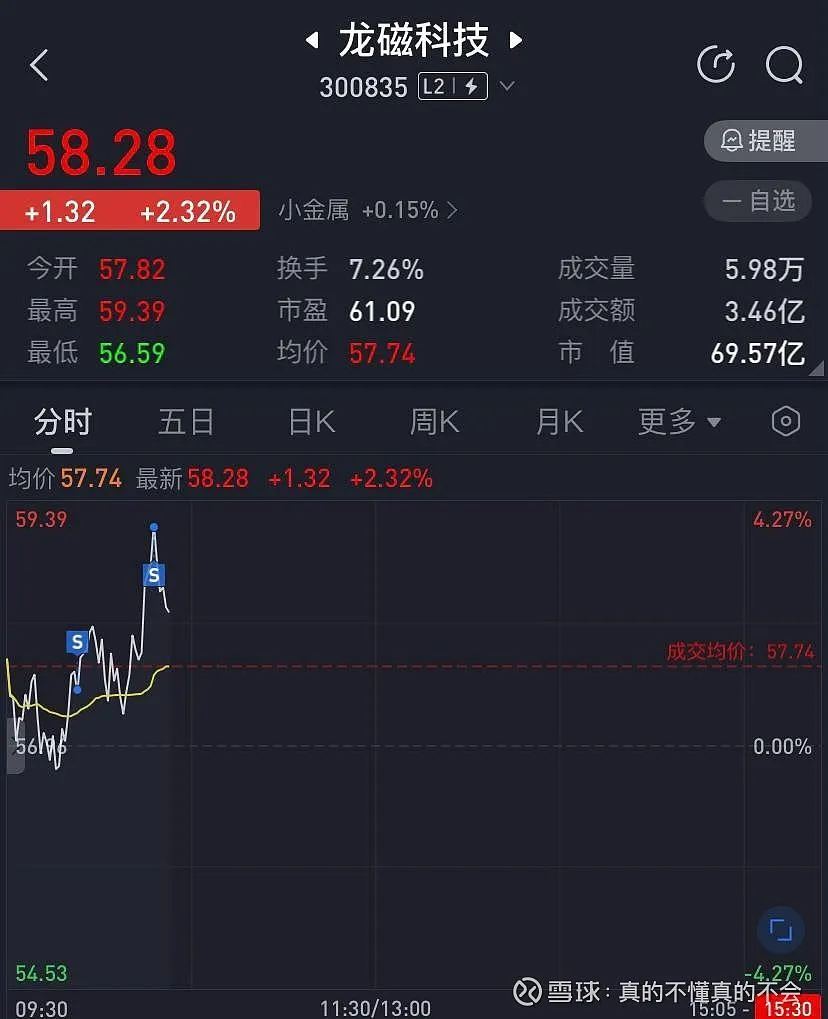Go back using the top-left arrow

point(39,66)
